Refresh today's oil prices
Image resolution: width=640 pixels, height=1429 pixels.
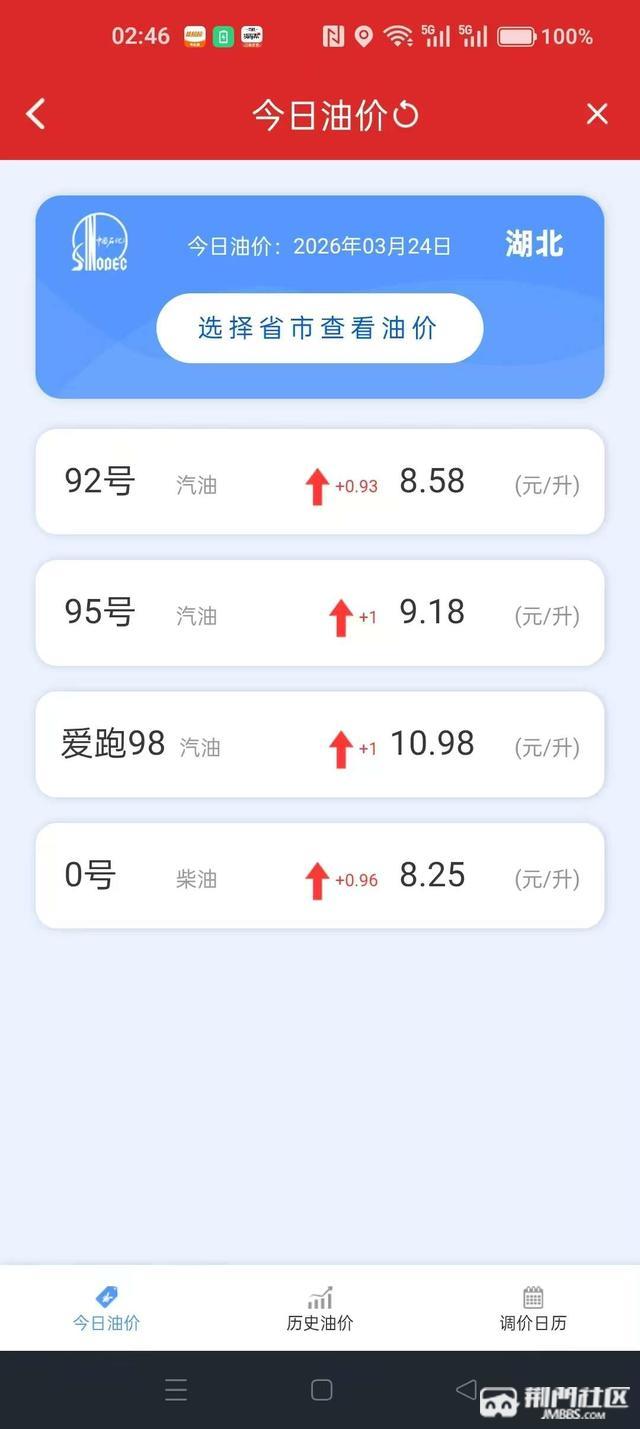[x=406, y=115]
